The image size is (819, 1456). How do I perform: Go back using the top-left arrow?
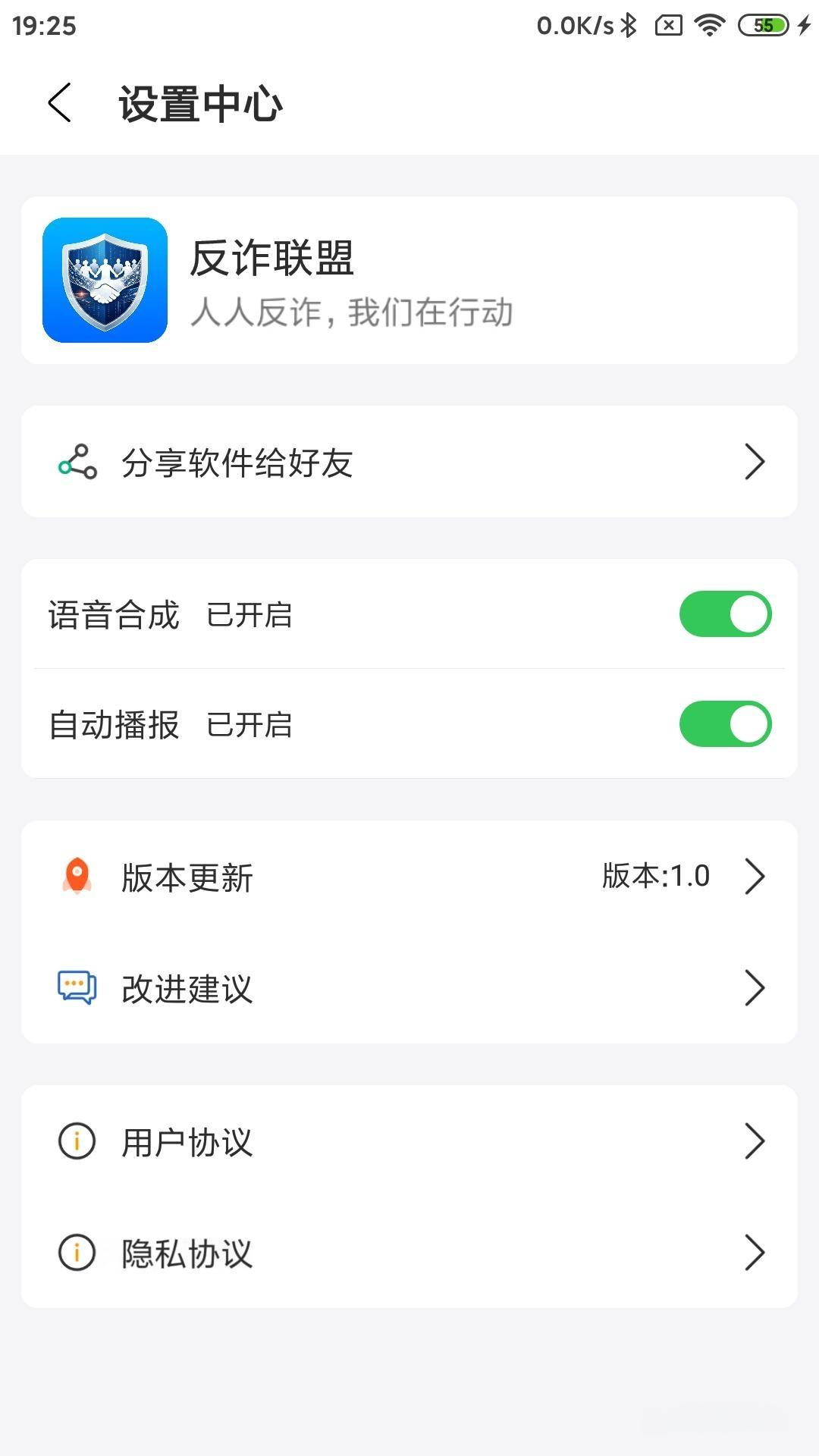[x=59, y=103]
